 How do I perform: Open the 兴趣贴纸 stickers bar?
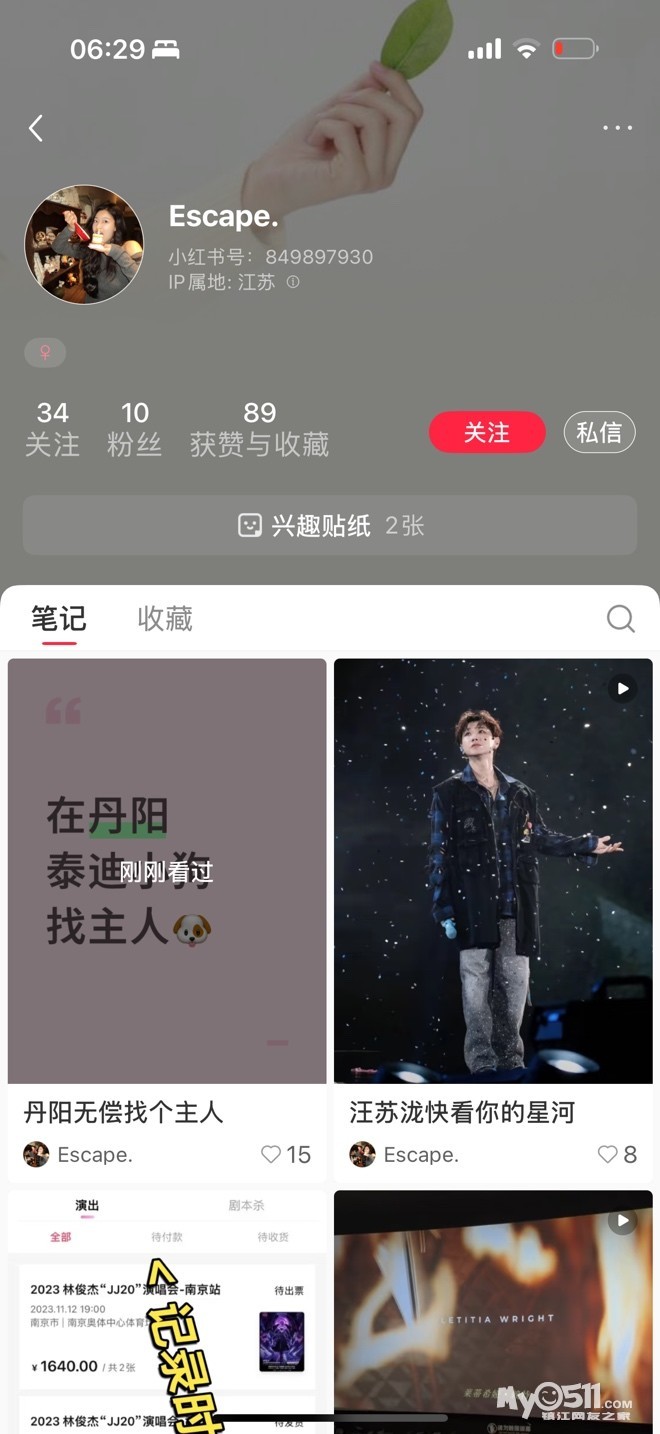click(x=330, y=525)
